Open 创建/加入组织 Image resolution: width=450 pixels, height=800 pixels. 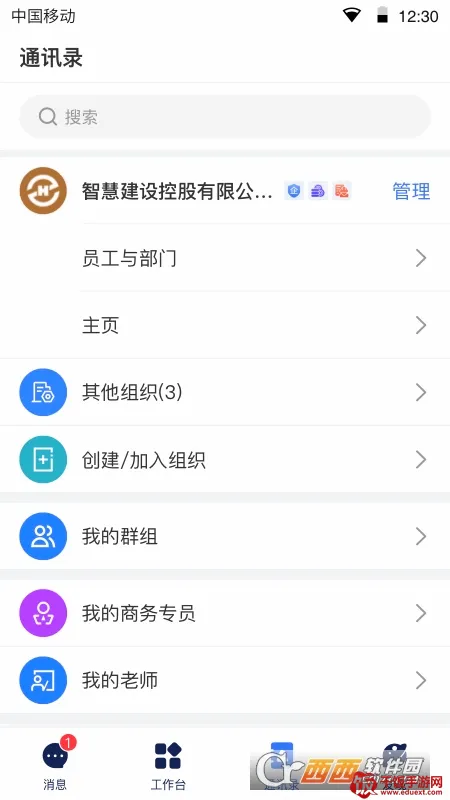pyautogui.click(x=225, y=460)
